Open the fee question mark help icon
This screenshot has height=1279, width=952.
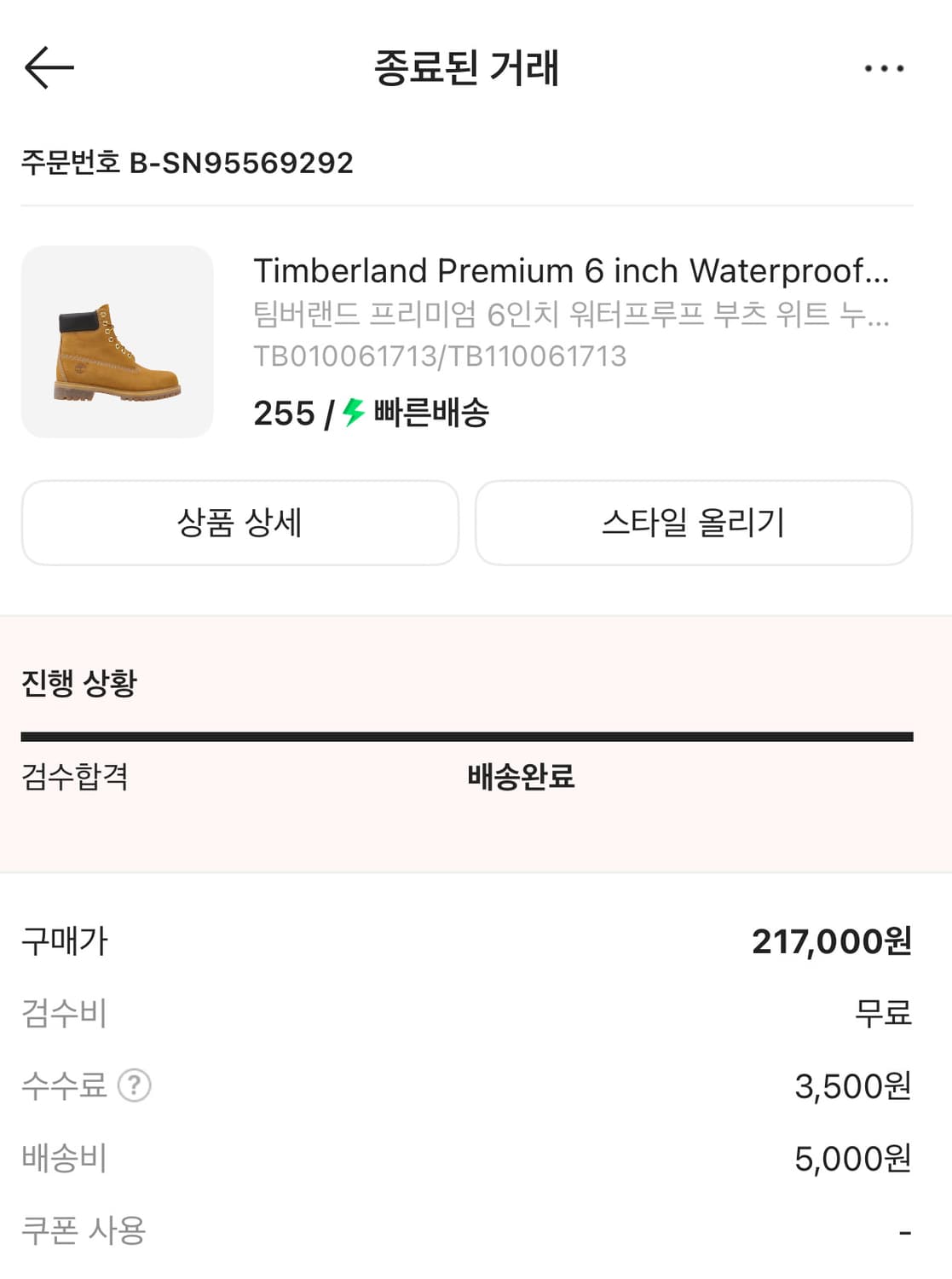(135, 1085)
